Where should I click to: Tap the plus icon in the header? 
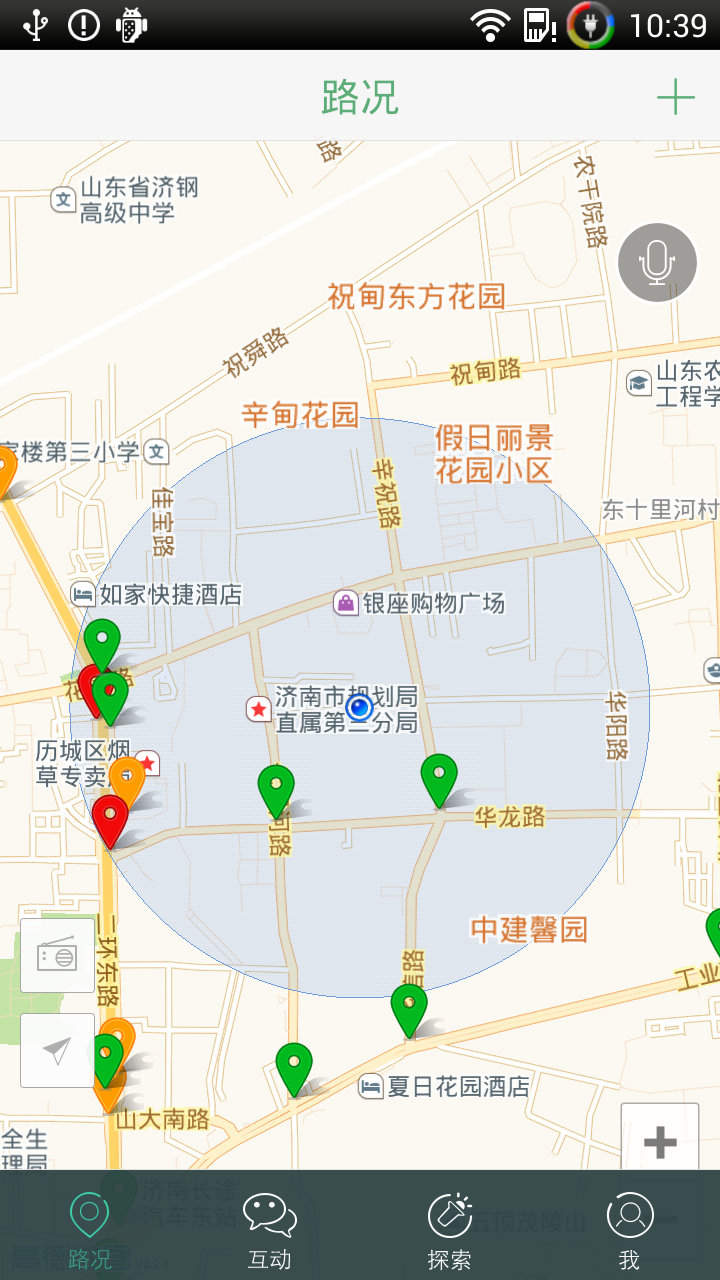[675, 97]
